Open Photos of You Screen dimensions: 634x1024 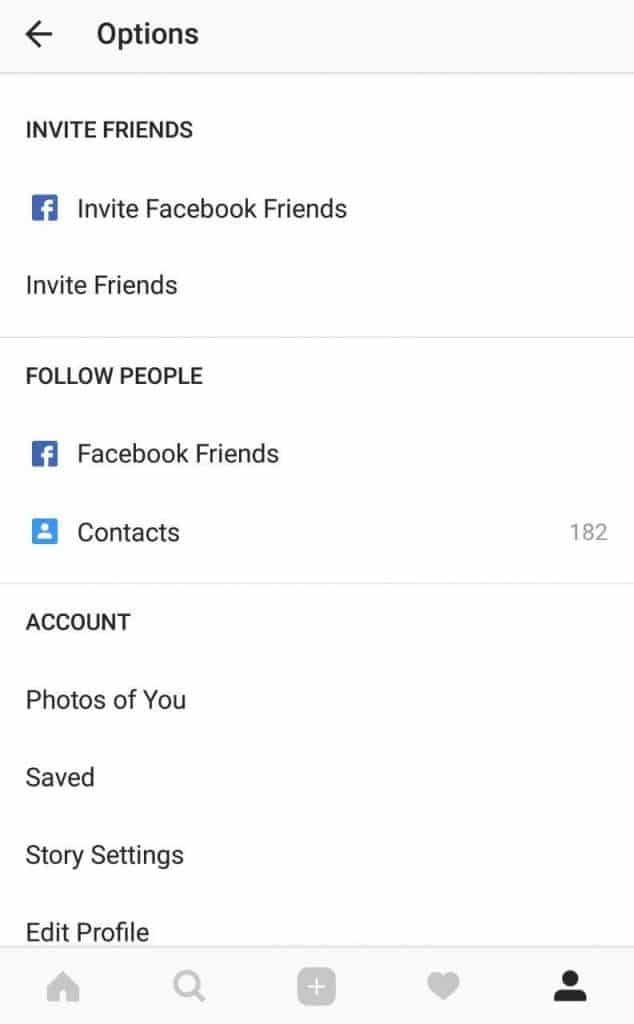(x=317, y=700)
